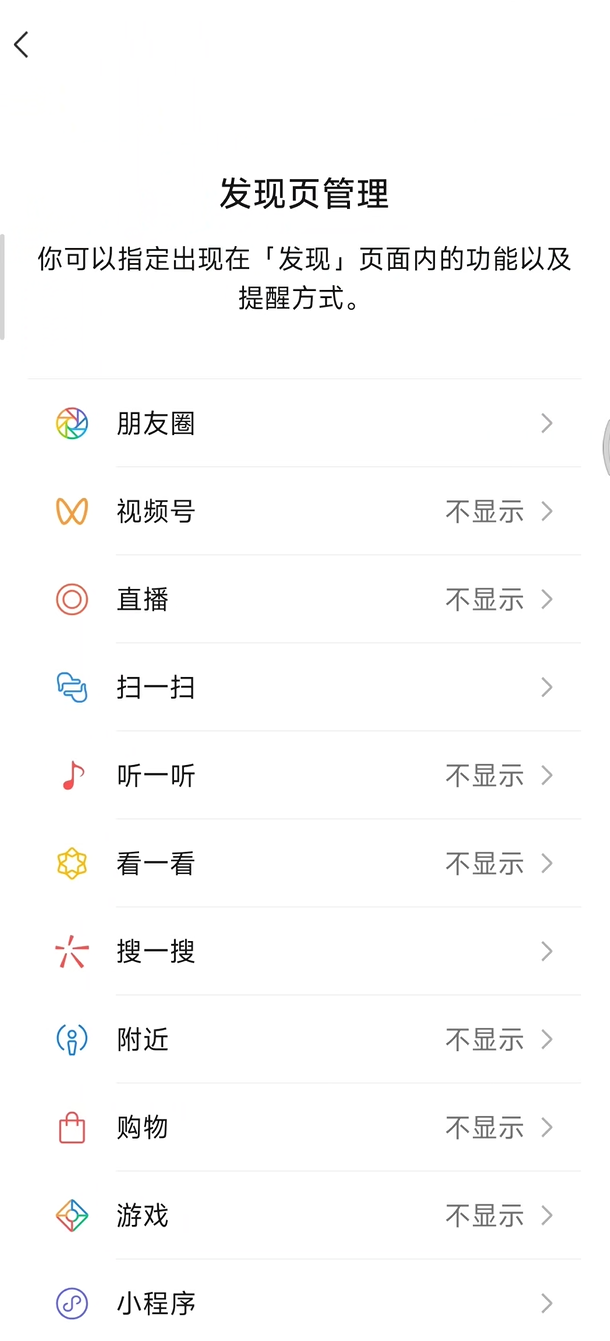Screen dimensions: 610x1341
Task: Go back using the top-left arrow
Action: (x=22, y=44)
